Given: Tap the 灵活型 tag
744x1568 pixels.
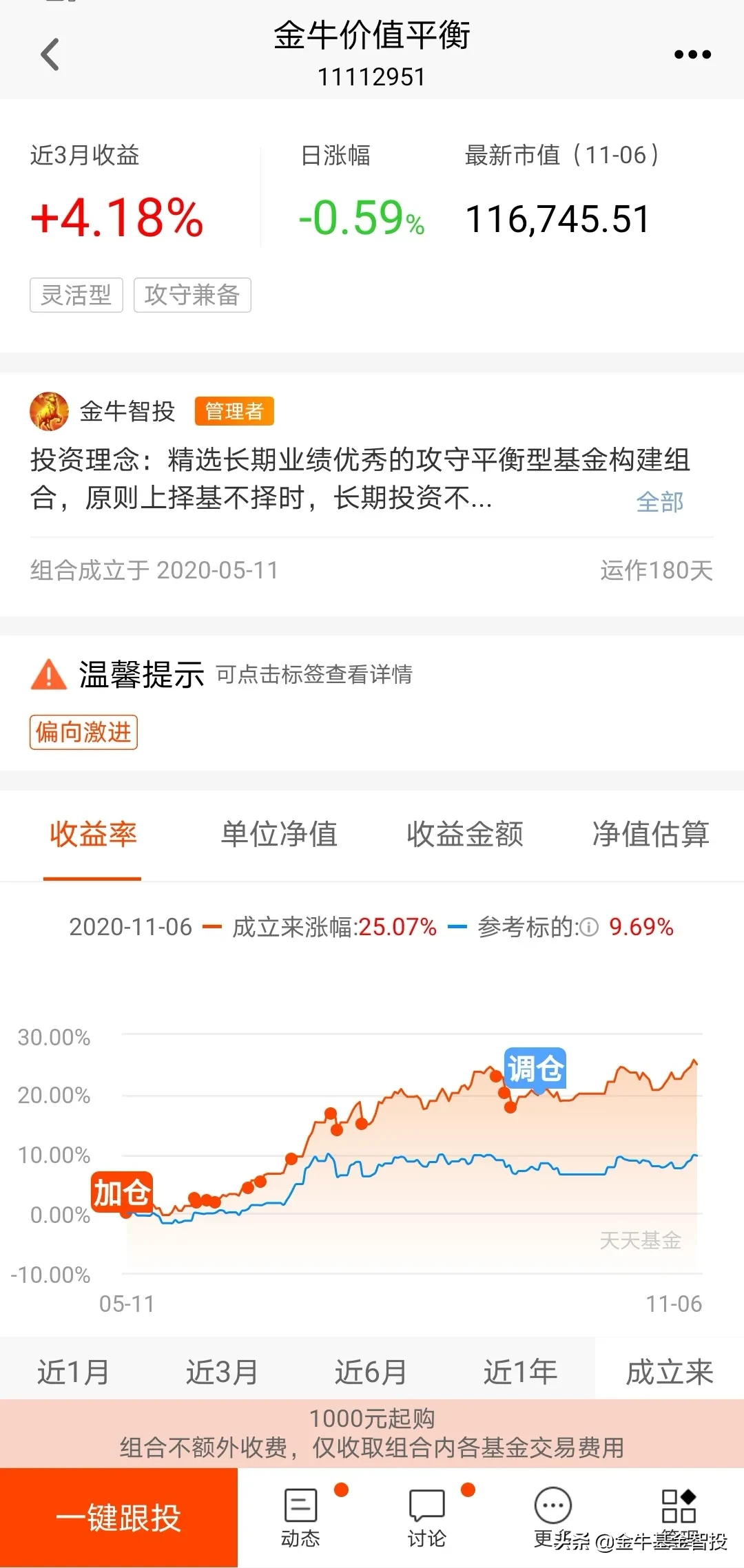Looking at the screenshot, I should [76, 295].
